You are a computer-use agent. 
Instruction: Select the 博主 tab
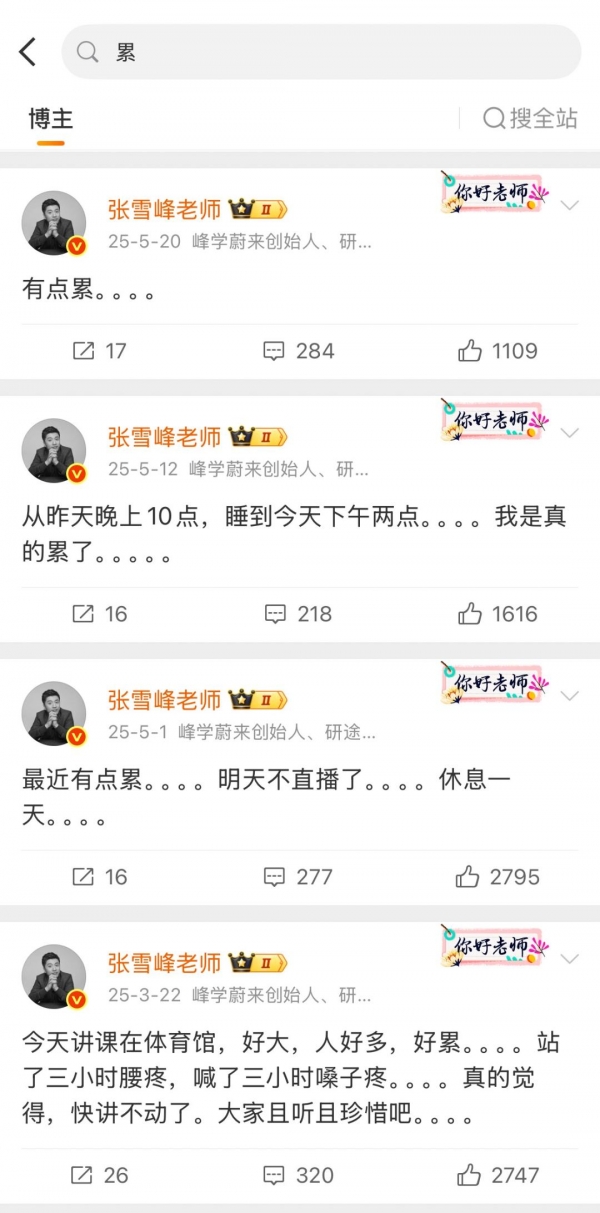click(x=50, y=118)
